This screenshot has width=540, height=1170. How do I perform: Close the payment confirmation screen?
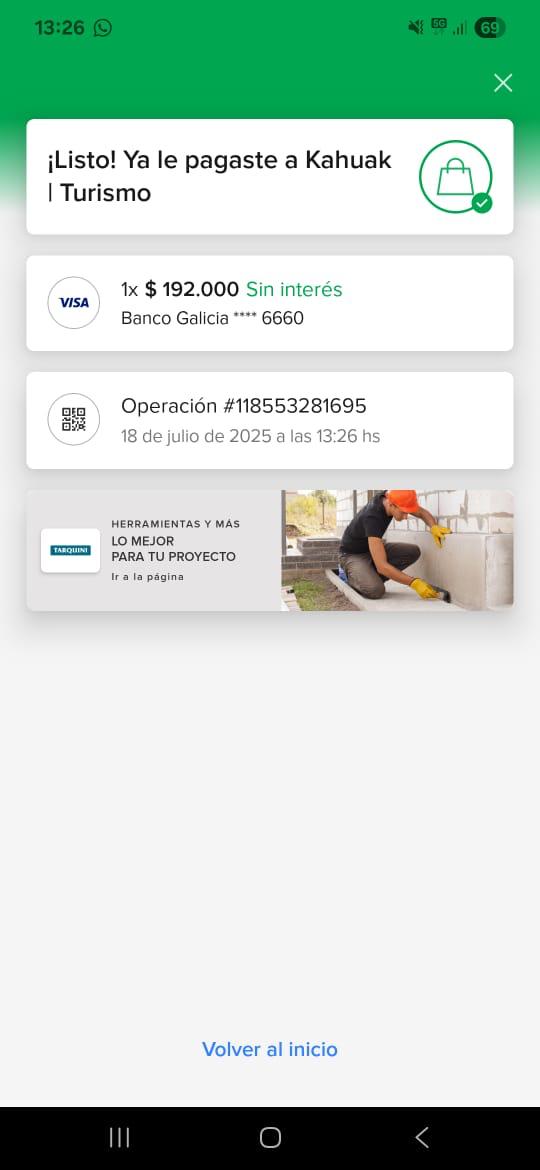(x=503, y=83)
